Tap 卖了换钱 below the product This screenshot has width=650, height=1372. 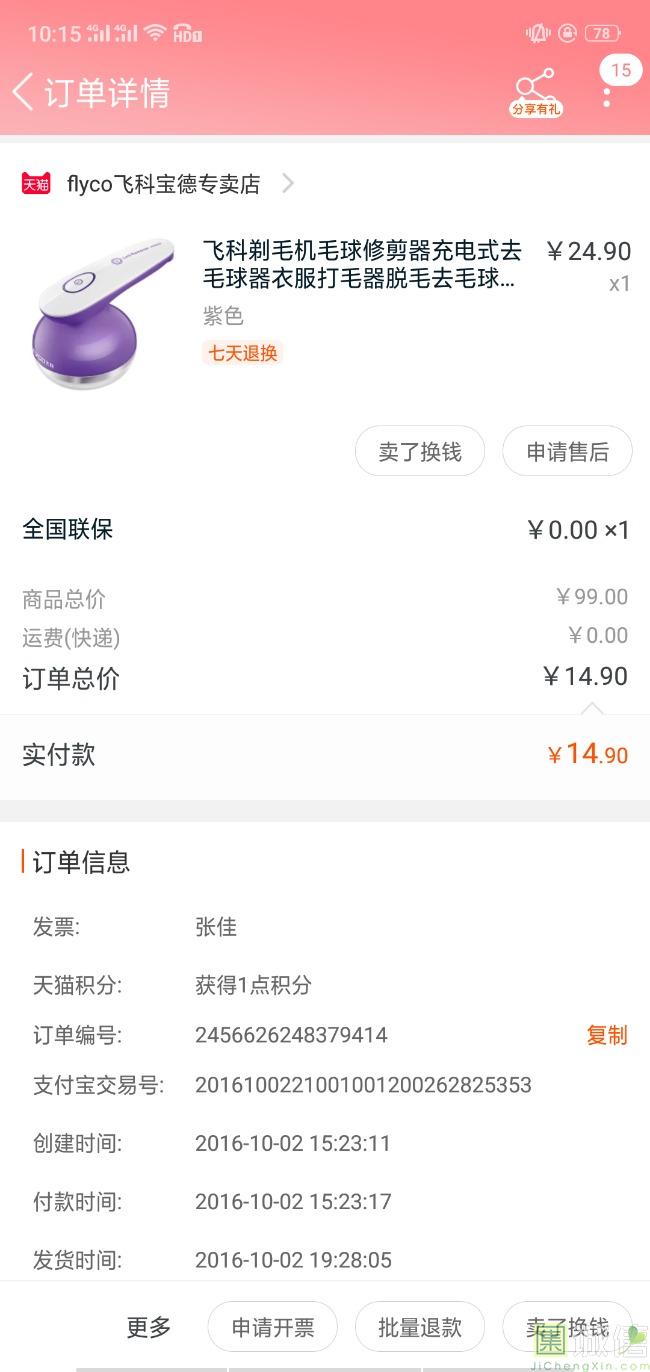pos(420,452)
